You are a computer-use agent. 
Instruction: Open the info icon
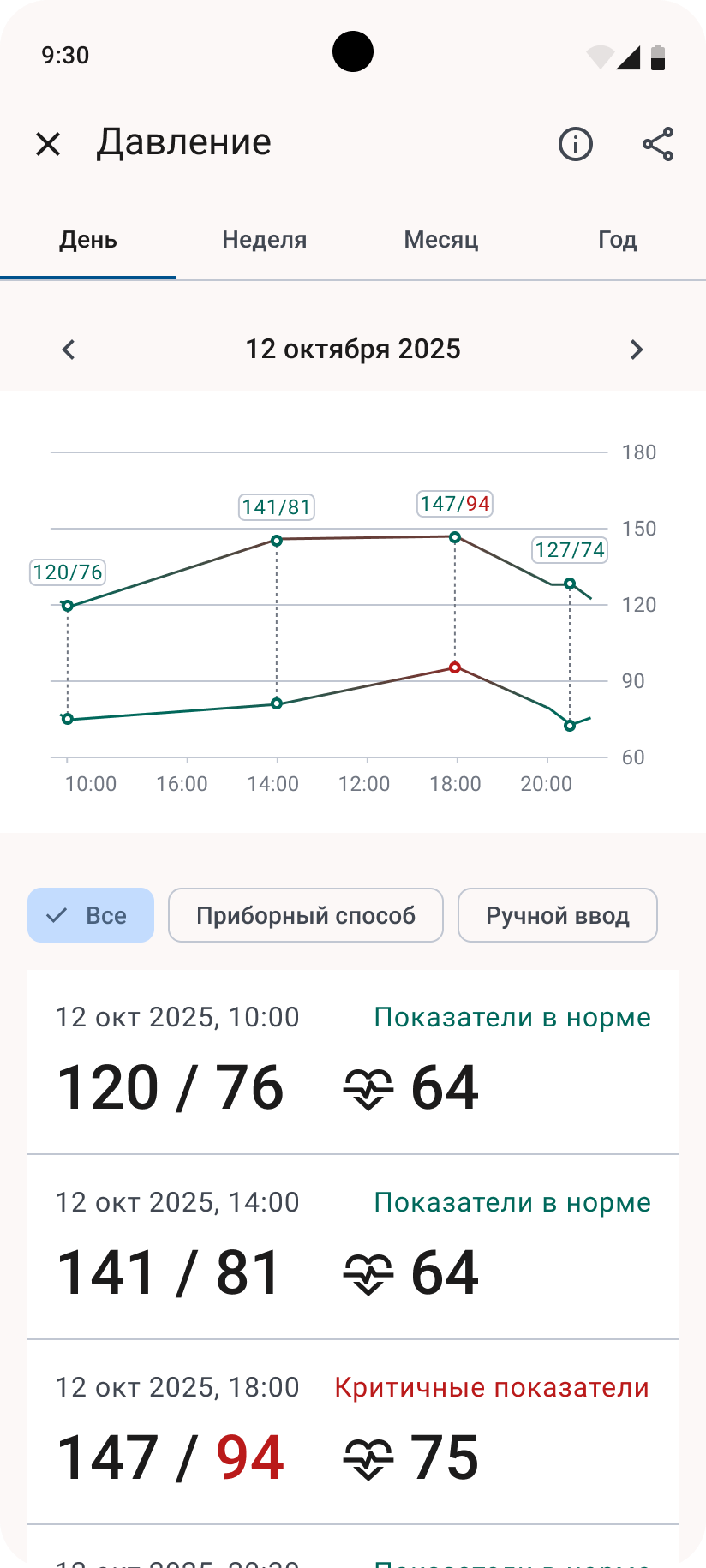click(576, 144)
